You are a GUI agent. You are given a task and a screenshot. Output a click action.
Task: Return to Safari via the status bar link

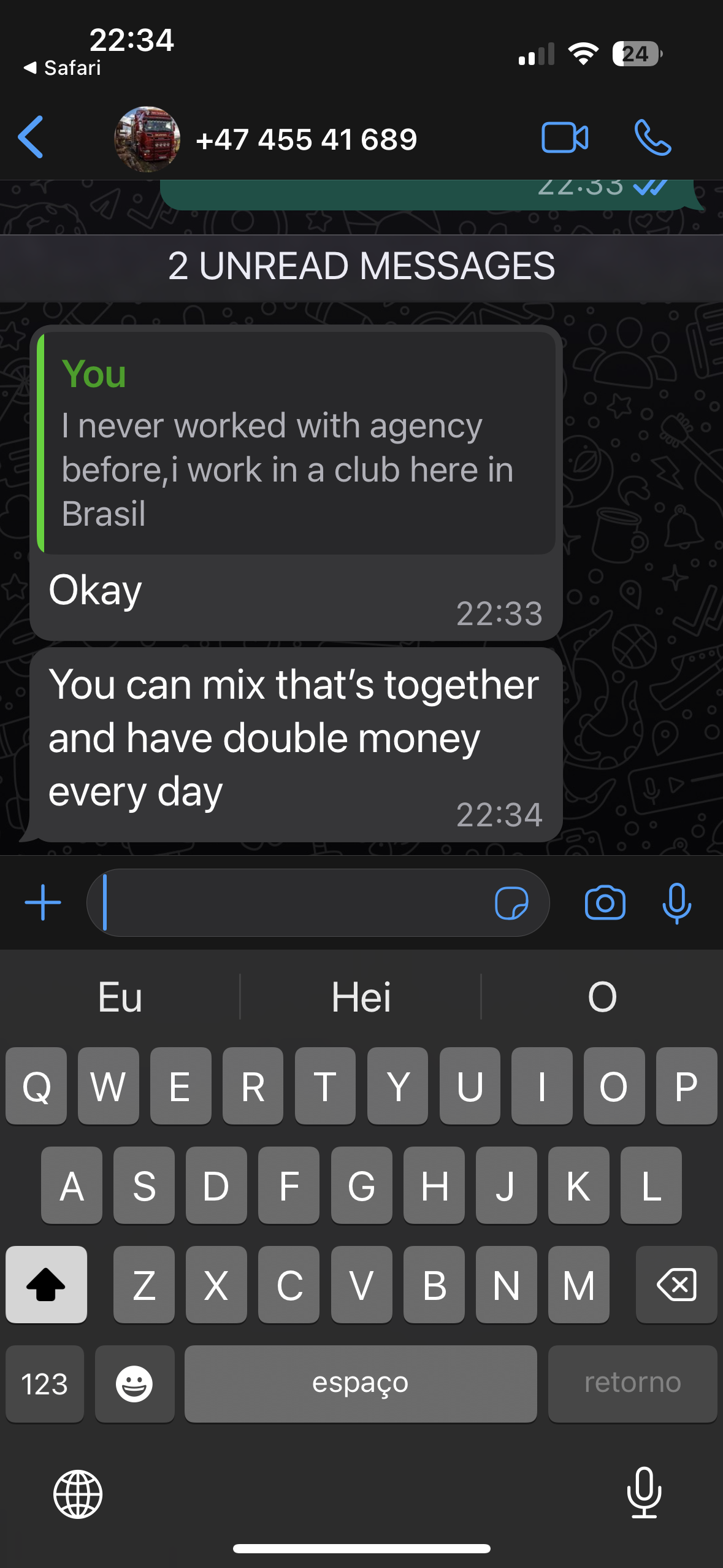coord(62,67)
